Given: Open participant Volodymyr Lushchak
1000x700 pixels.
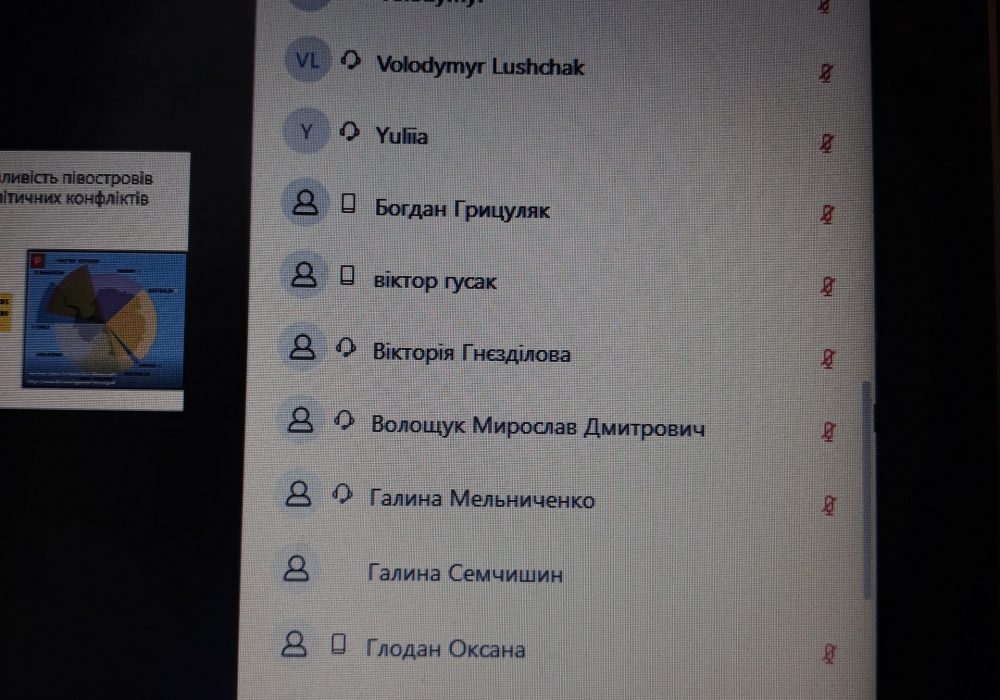Looking at the screenshot, I should coord(480,66).
